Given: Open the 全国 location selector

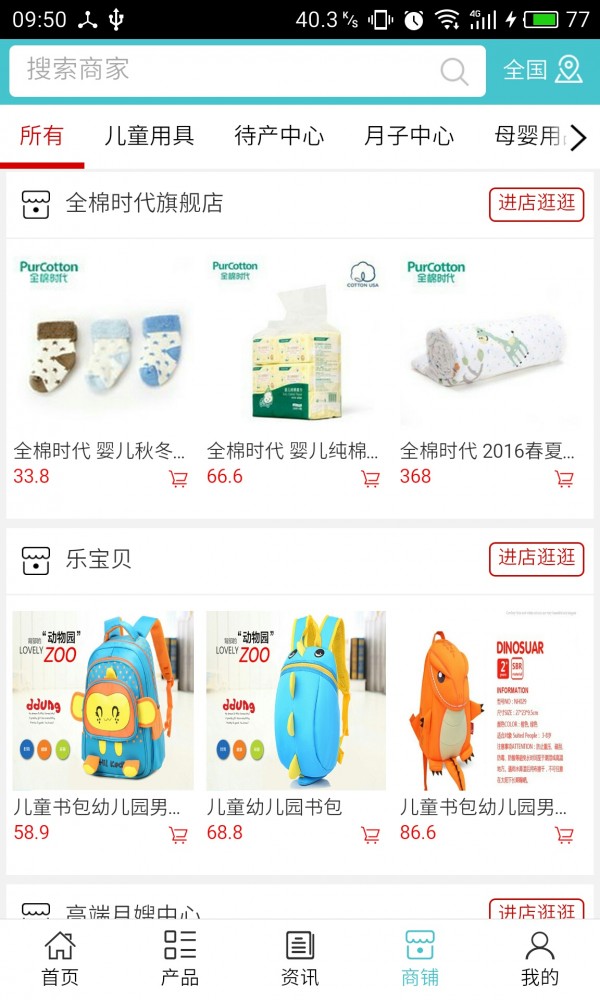Looking at the screenshot, I should [x=542, y=70].
